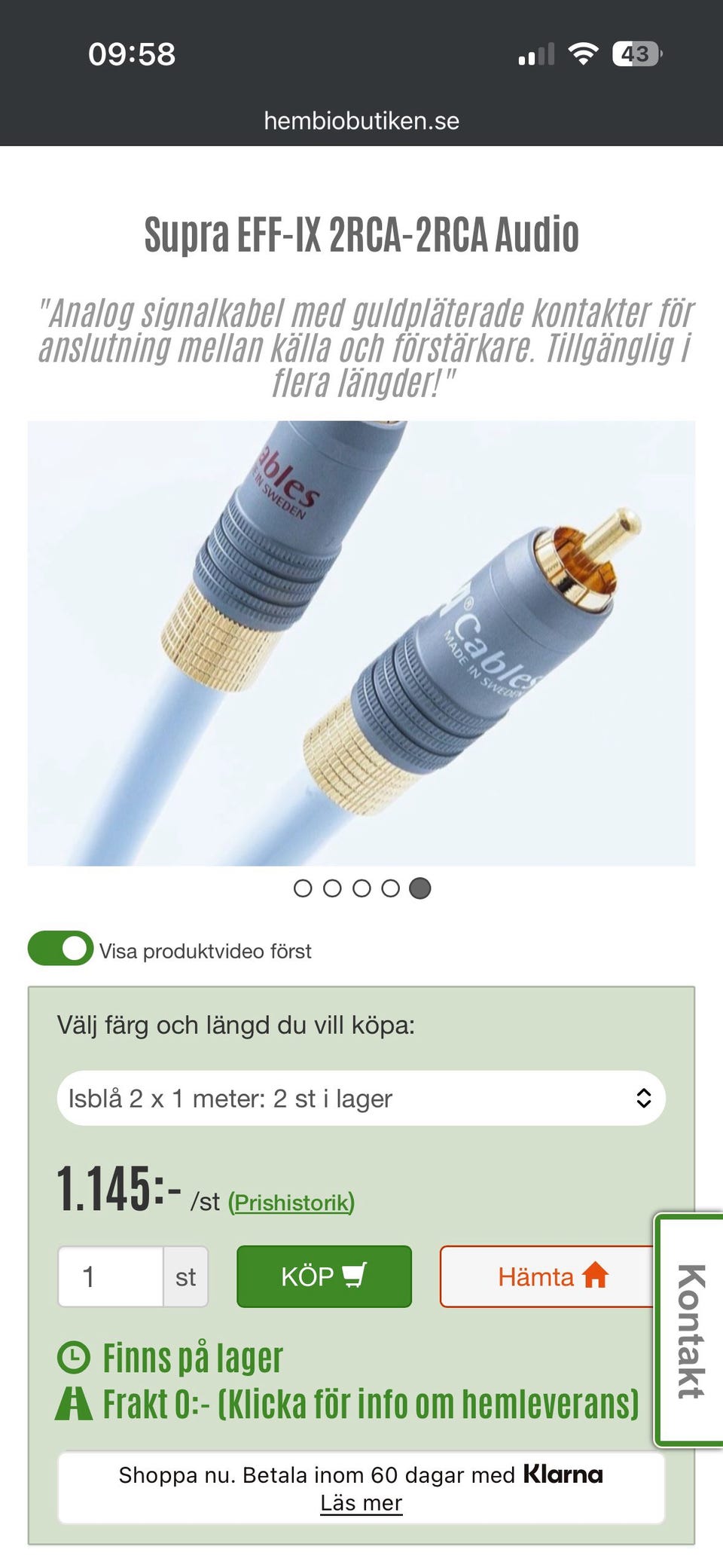Tap the green KÖP button
Screen dimensions: 723x1568
point(324,1276)
